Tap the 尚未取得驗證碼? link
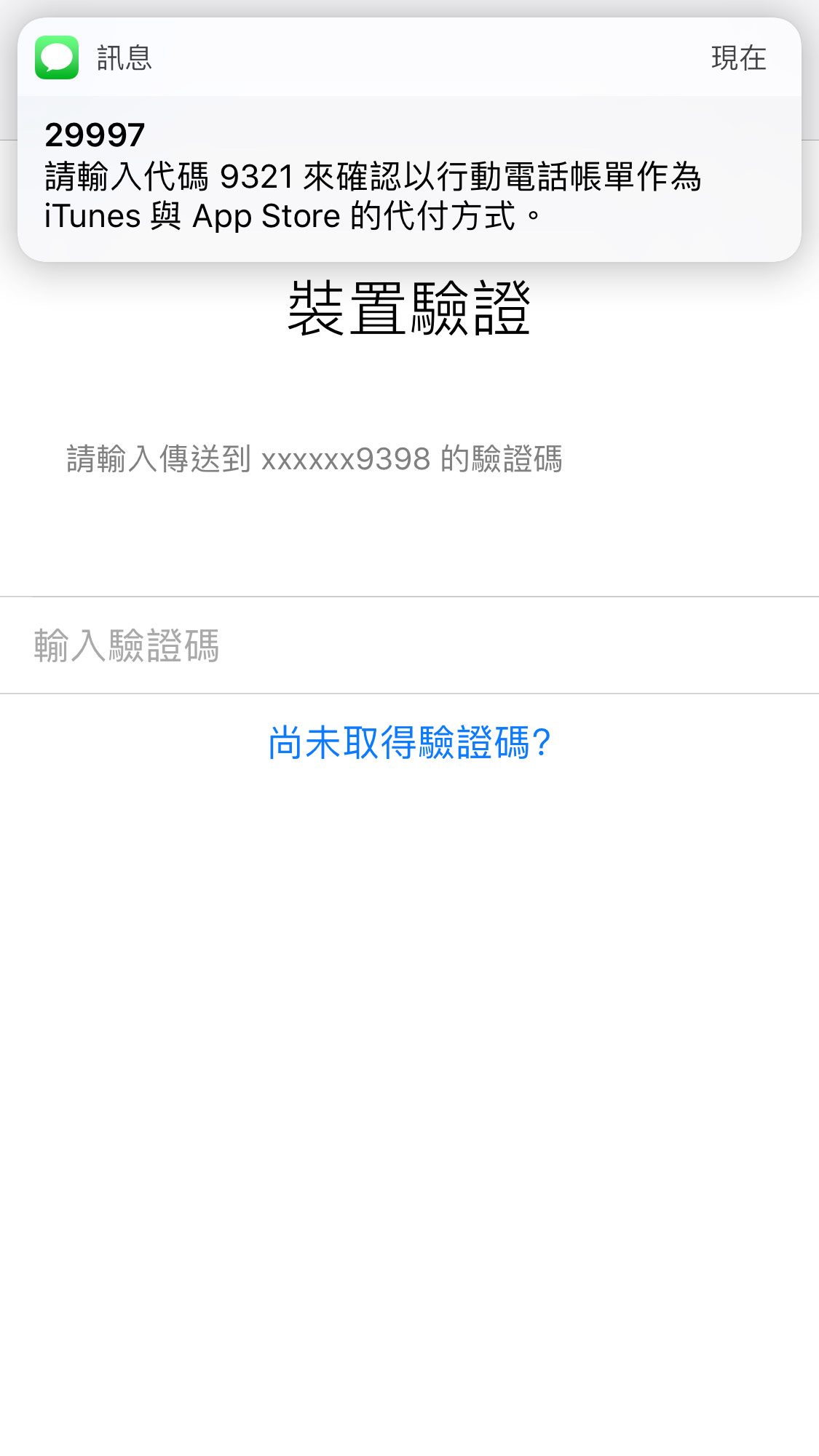 [x=409, y=743]
